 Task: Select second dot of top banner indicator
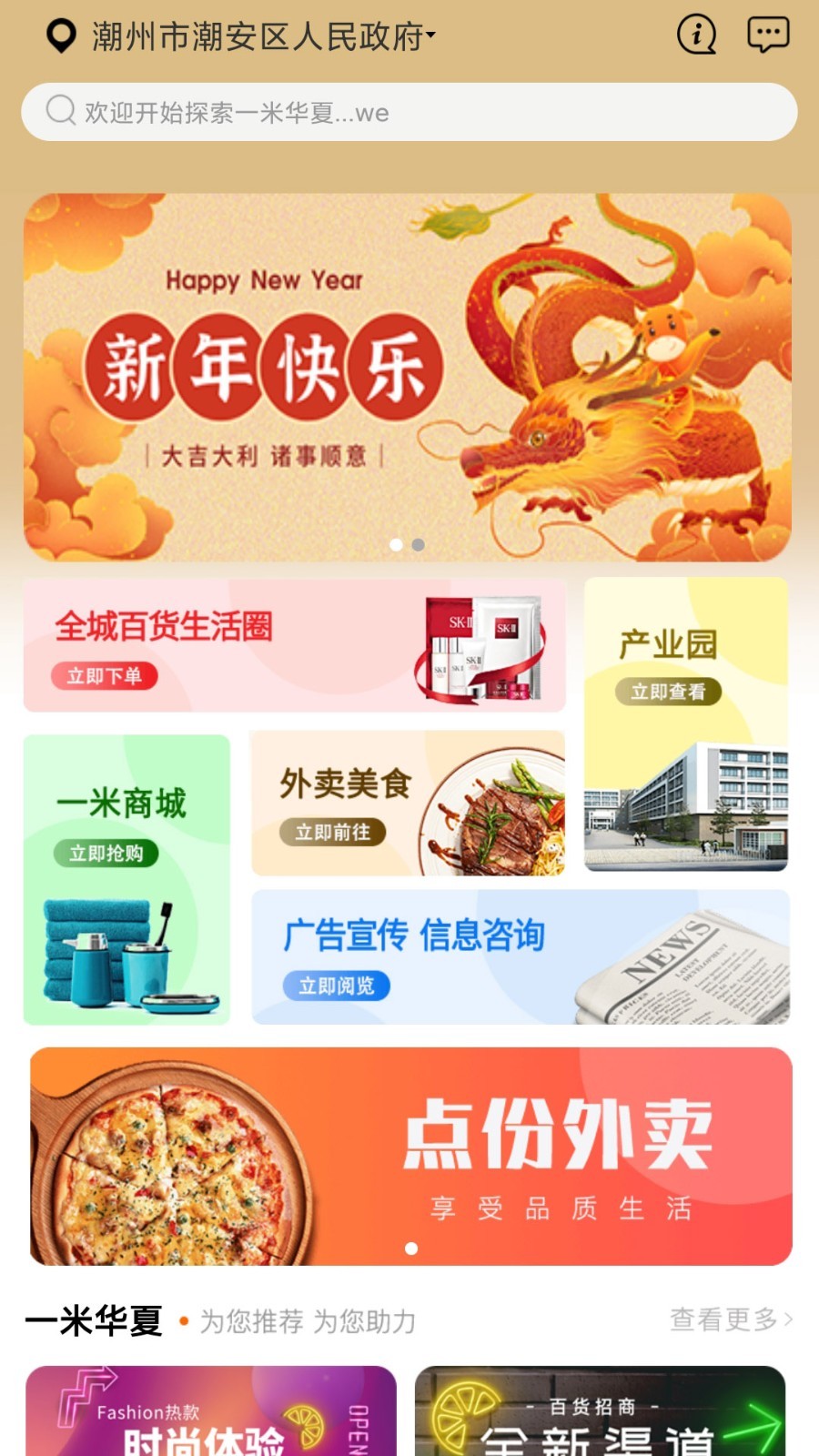tap(419, 544)
